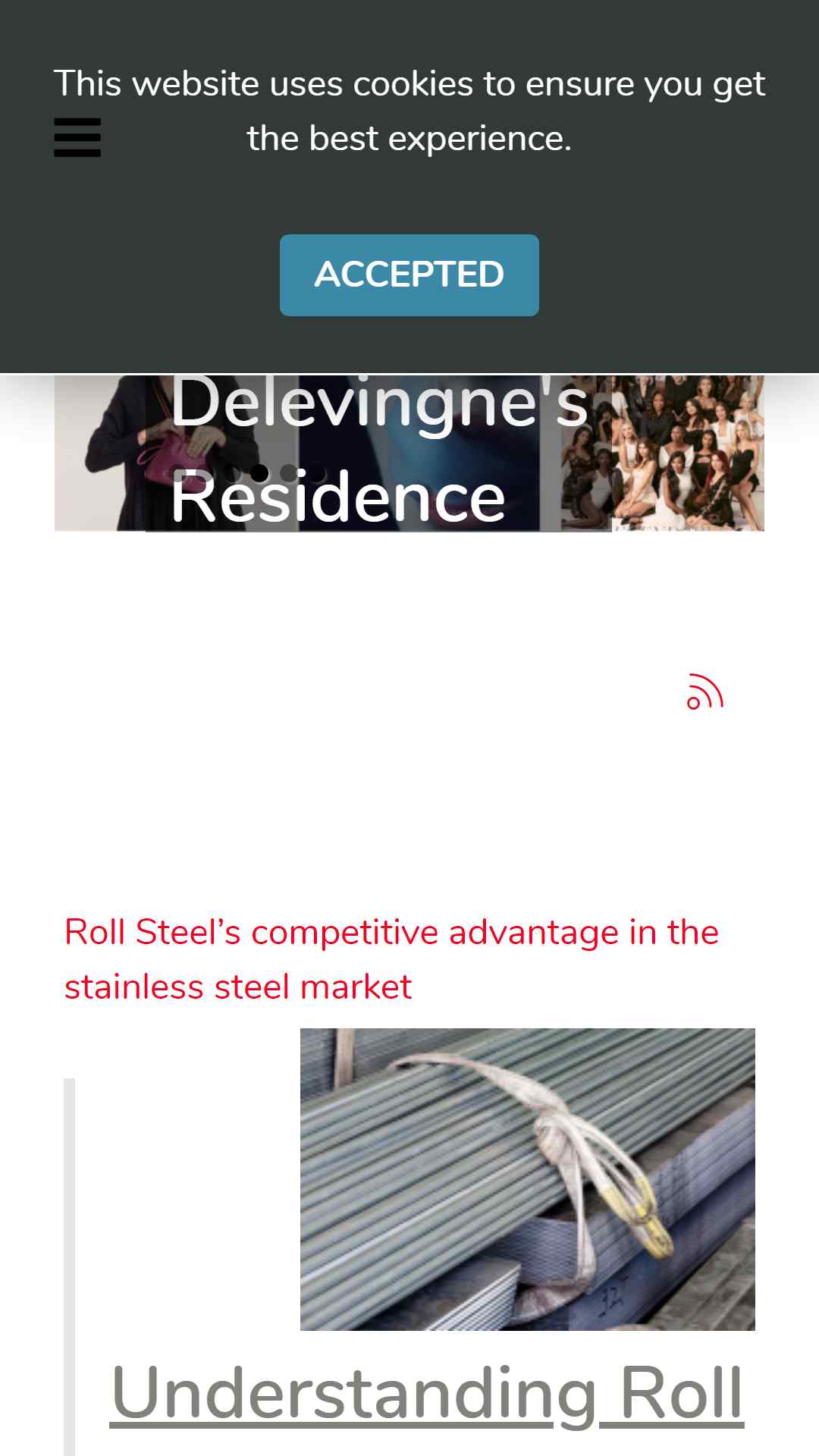Open the hamburger menu

click(77, 137)
